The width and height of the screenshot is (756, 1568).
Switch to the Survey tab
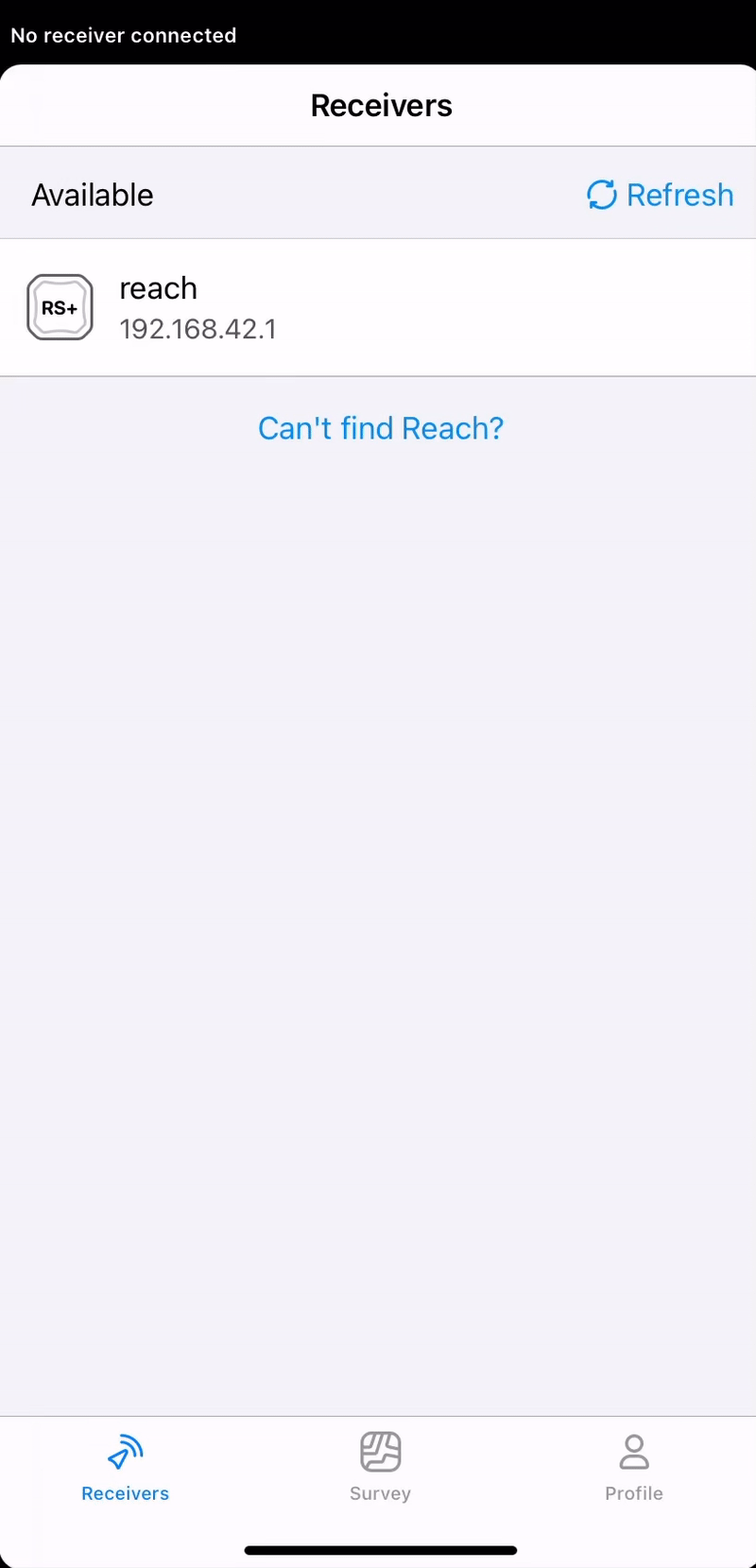380,1467
